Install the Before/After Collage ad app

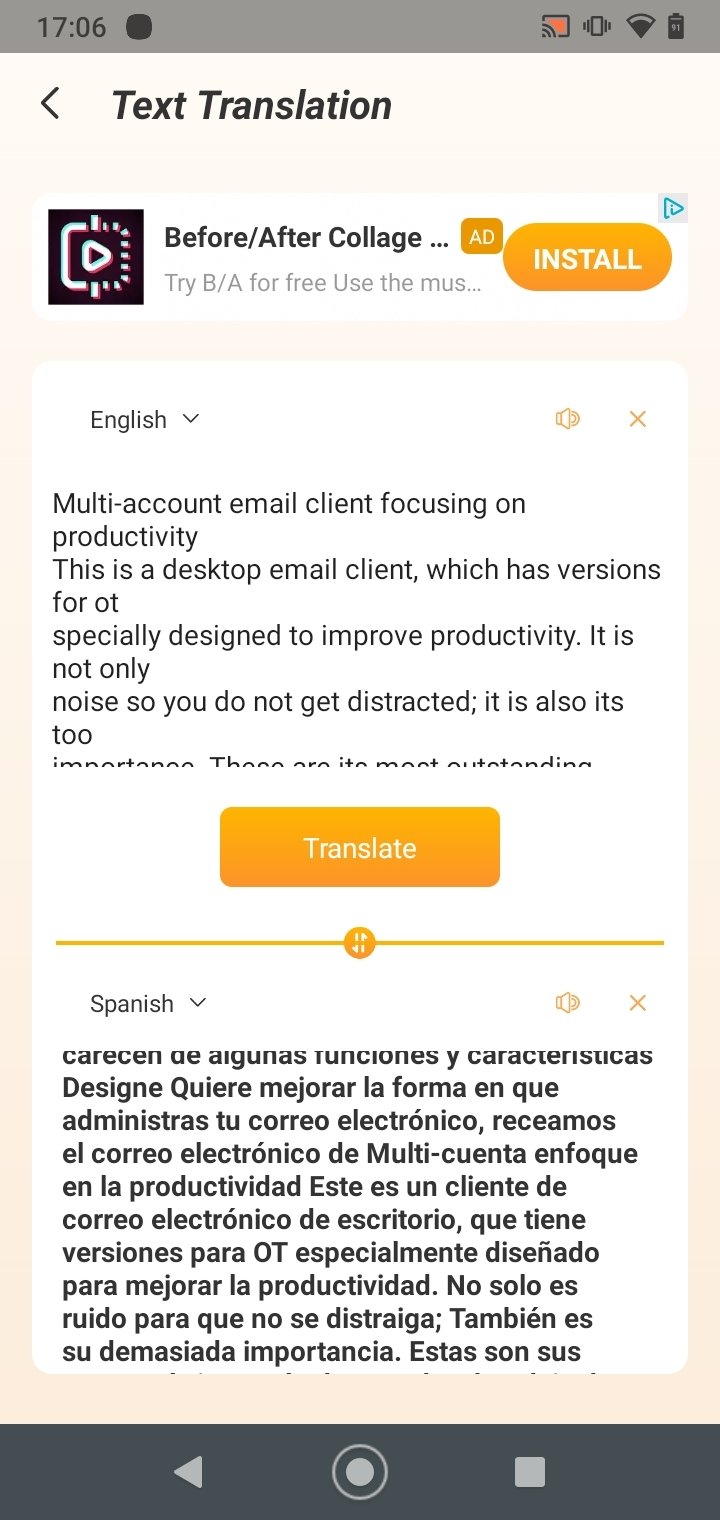click(587, 258)
